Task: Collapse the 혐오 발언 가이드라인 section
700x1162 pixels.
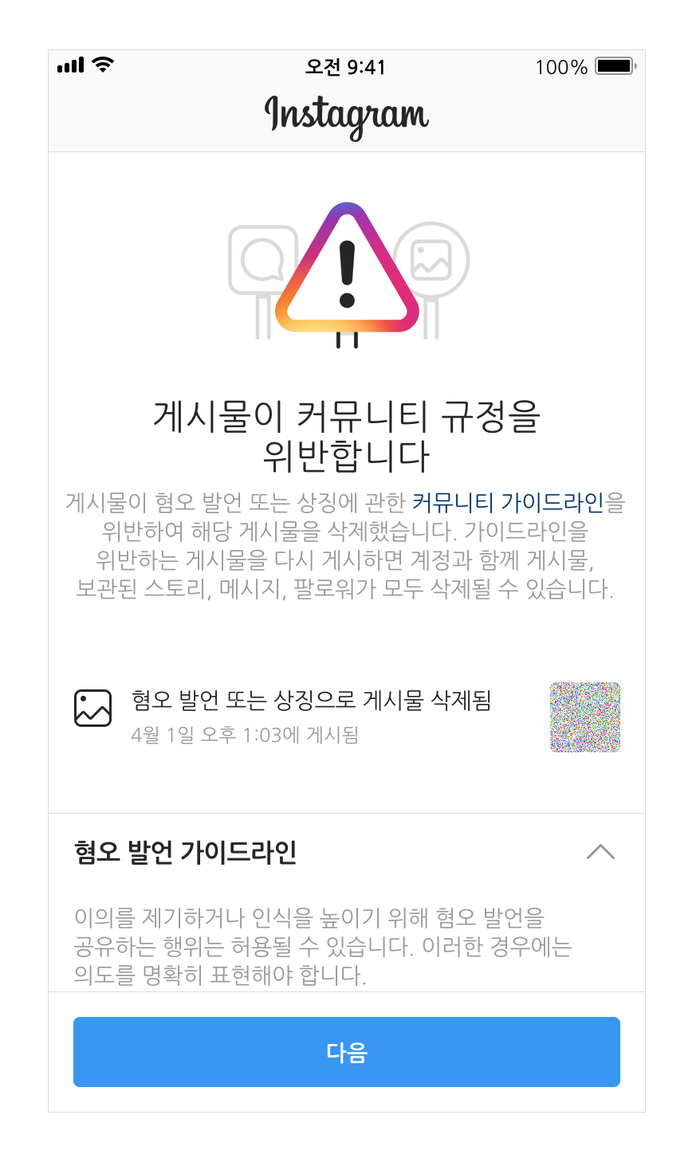Action: 600,852
